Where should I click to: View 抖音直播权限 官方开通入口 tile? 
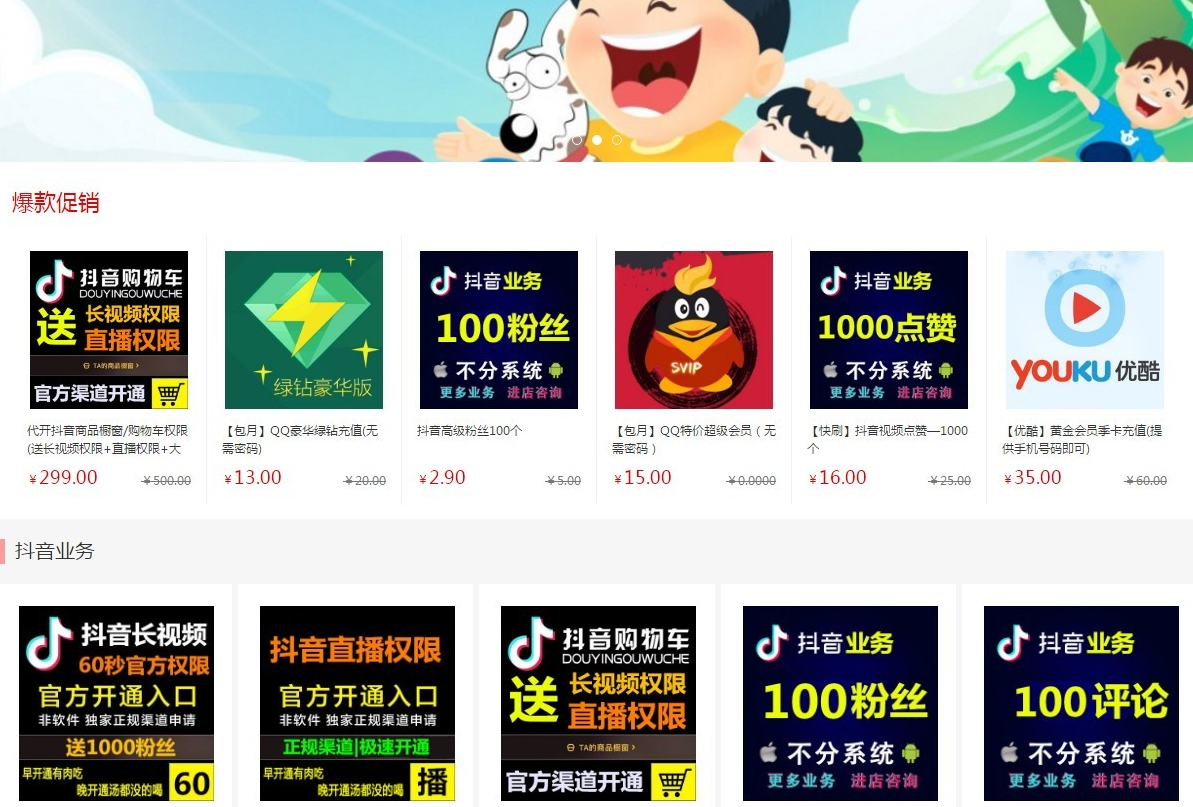coord(357,703)
